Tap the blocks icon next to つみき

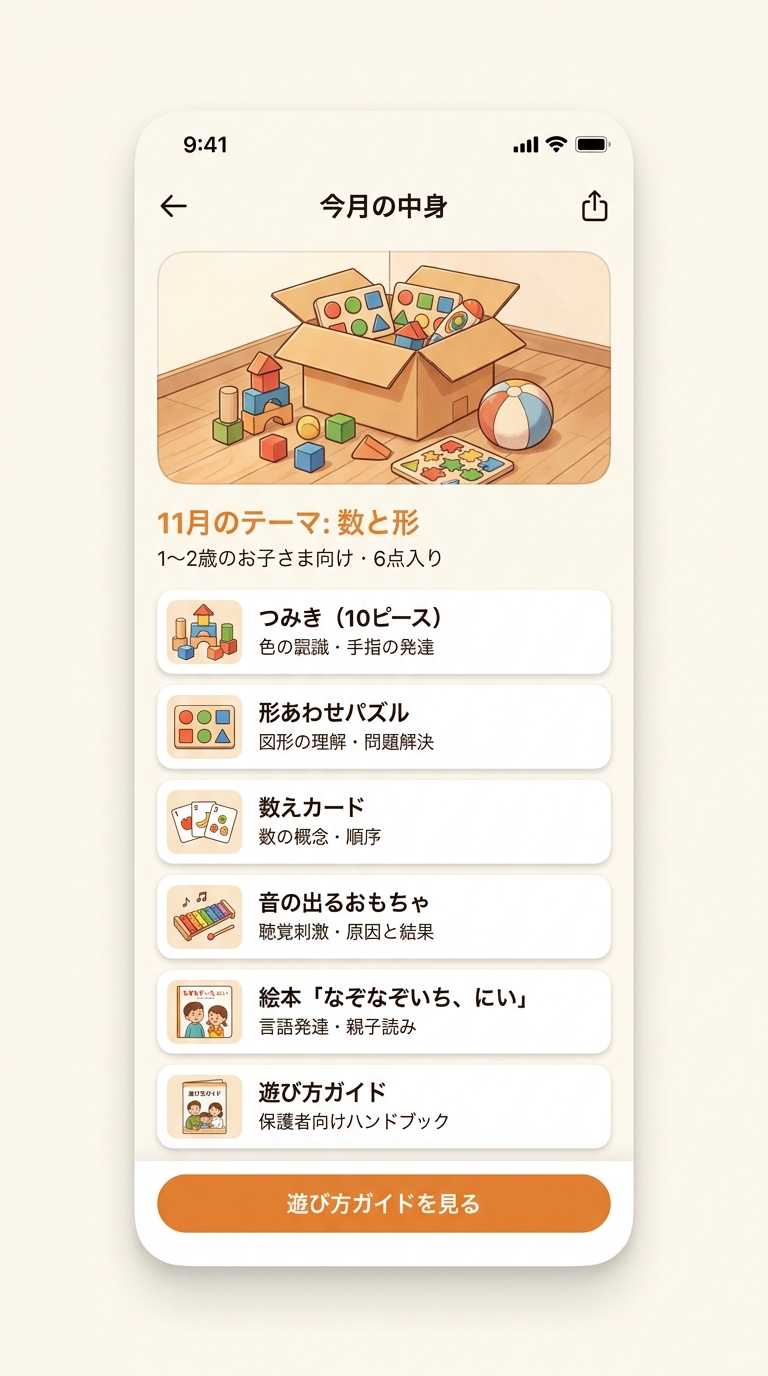pyautogui.click(x=203, y=631)
